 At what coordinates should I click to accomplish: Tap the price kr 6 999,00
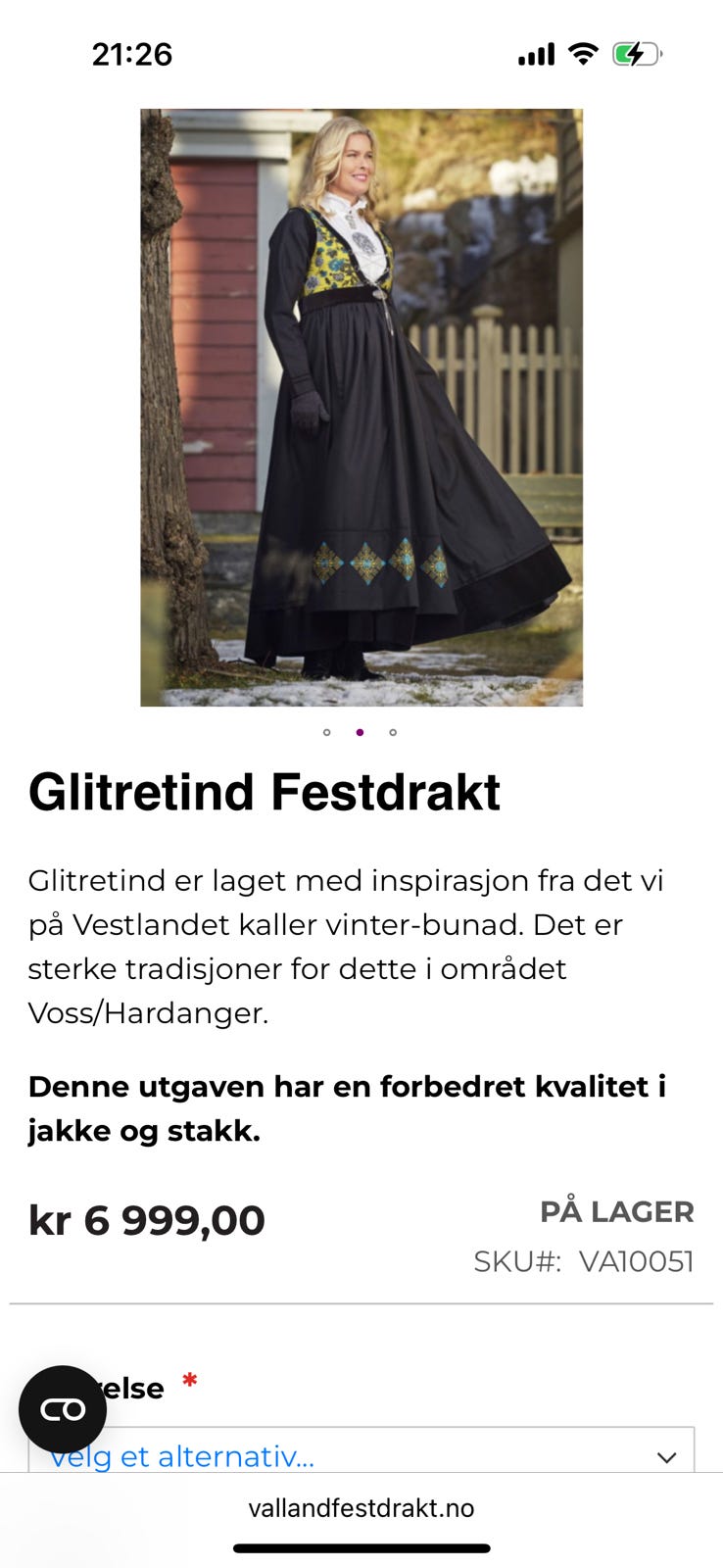[145, 1219]
